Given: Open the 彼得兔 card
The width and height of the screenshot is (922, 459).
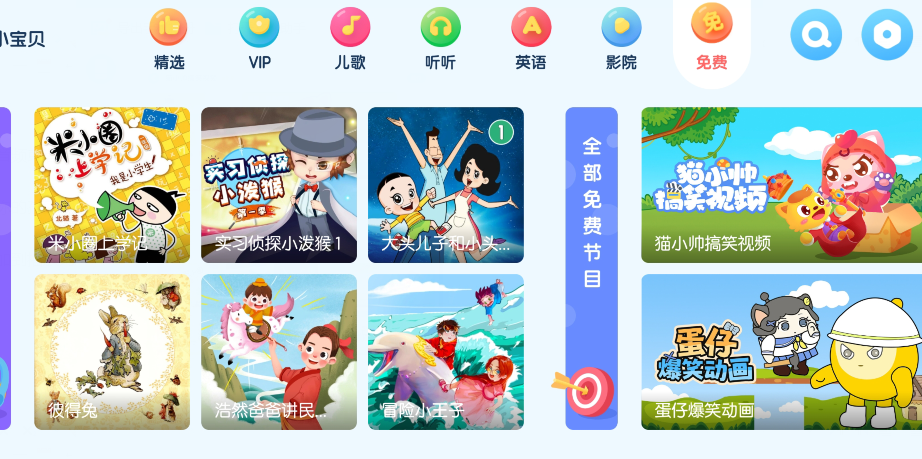Looking at the screenshot, I should coord(112,352).
